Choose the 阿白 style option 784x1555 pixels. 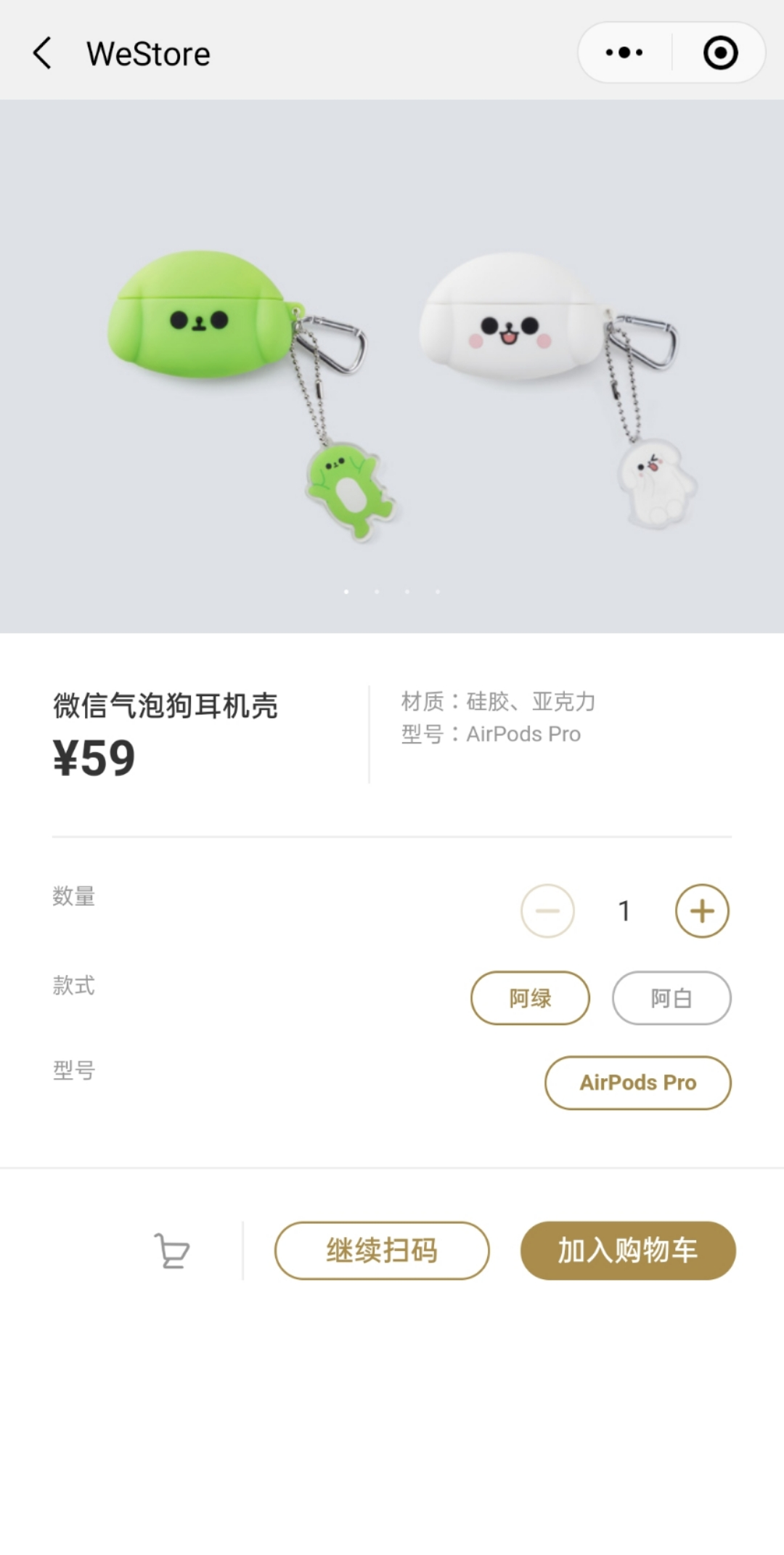point(671,998)
